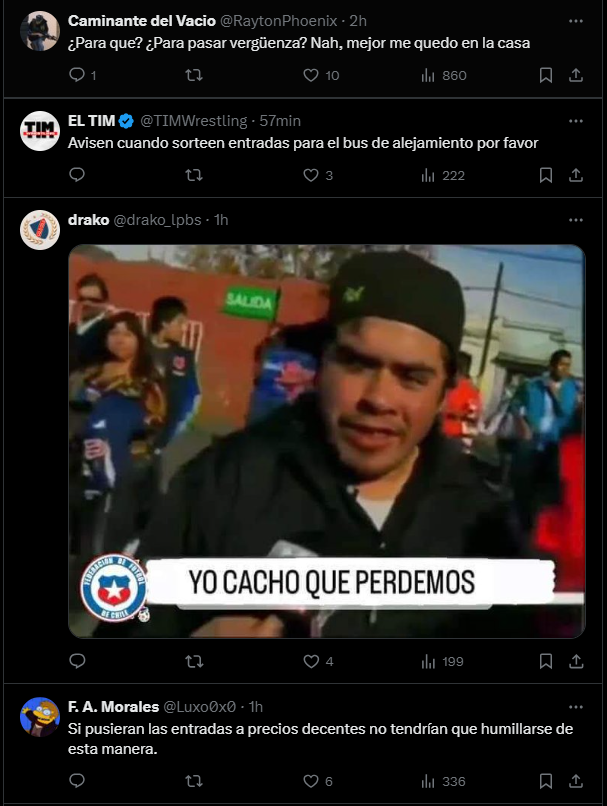
Task: Retweet F. A. Morales' post
Action: pyautogui.click(x=194, y=781)
